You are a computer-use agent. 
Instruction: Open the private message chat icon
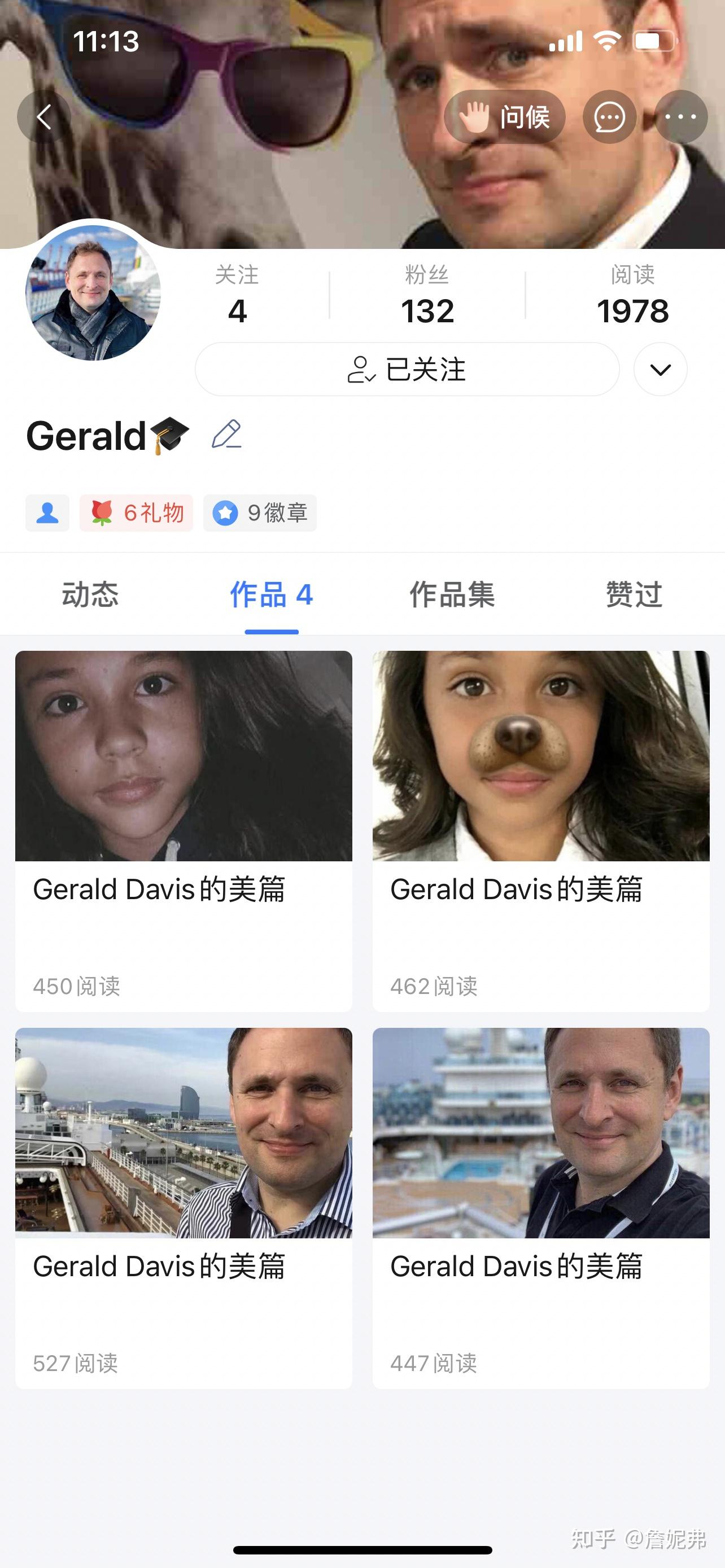click(609, 117)
